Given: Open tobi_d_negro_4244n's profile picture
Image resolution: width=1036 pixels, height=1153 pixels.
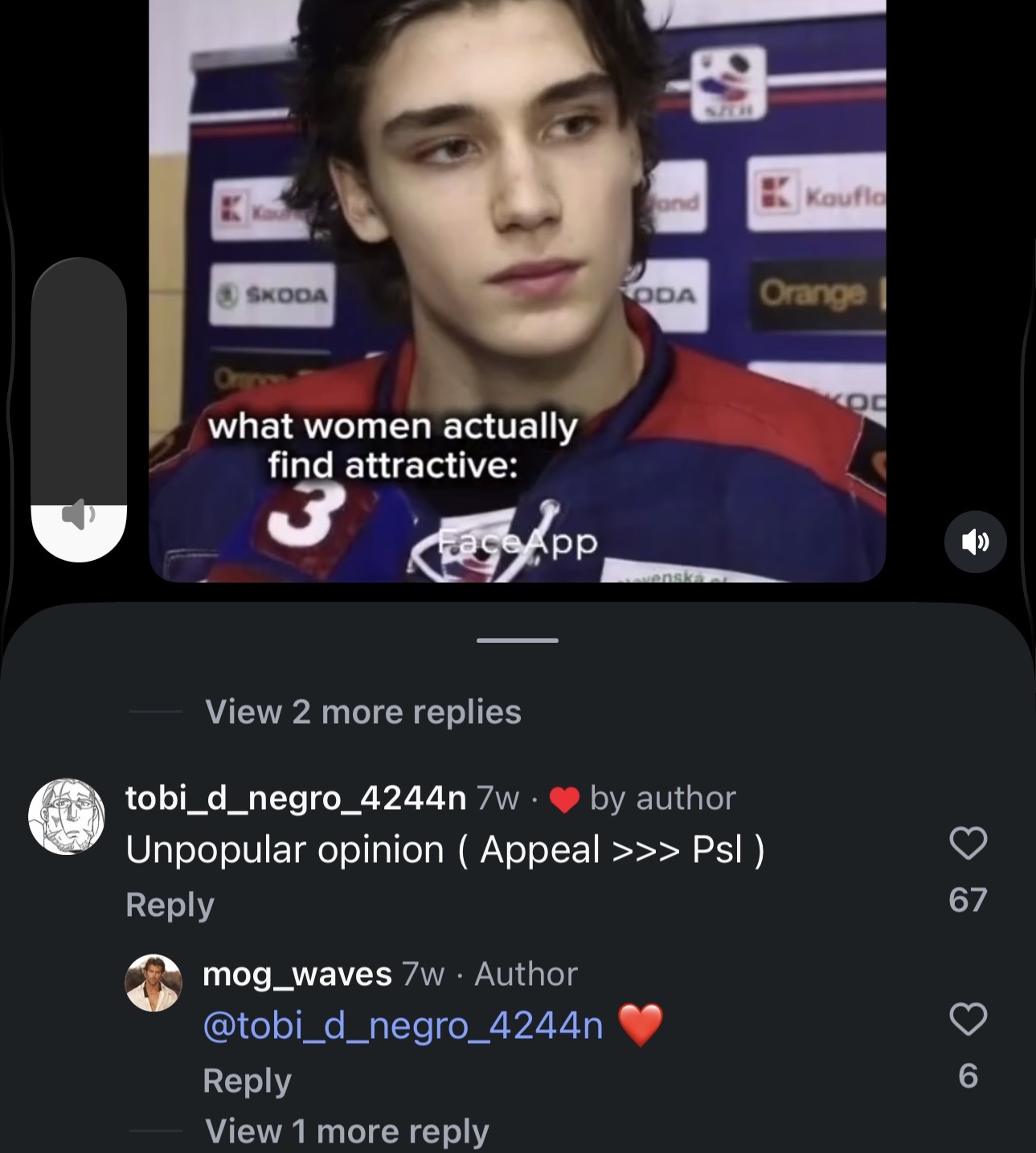Looking at the screenshot, I should [67, 816].
